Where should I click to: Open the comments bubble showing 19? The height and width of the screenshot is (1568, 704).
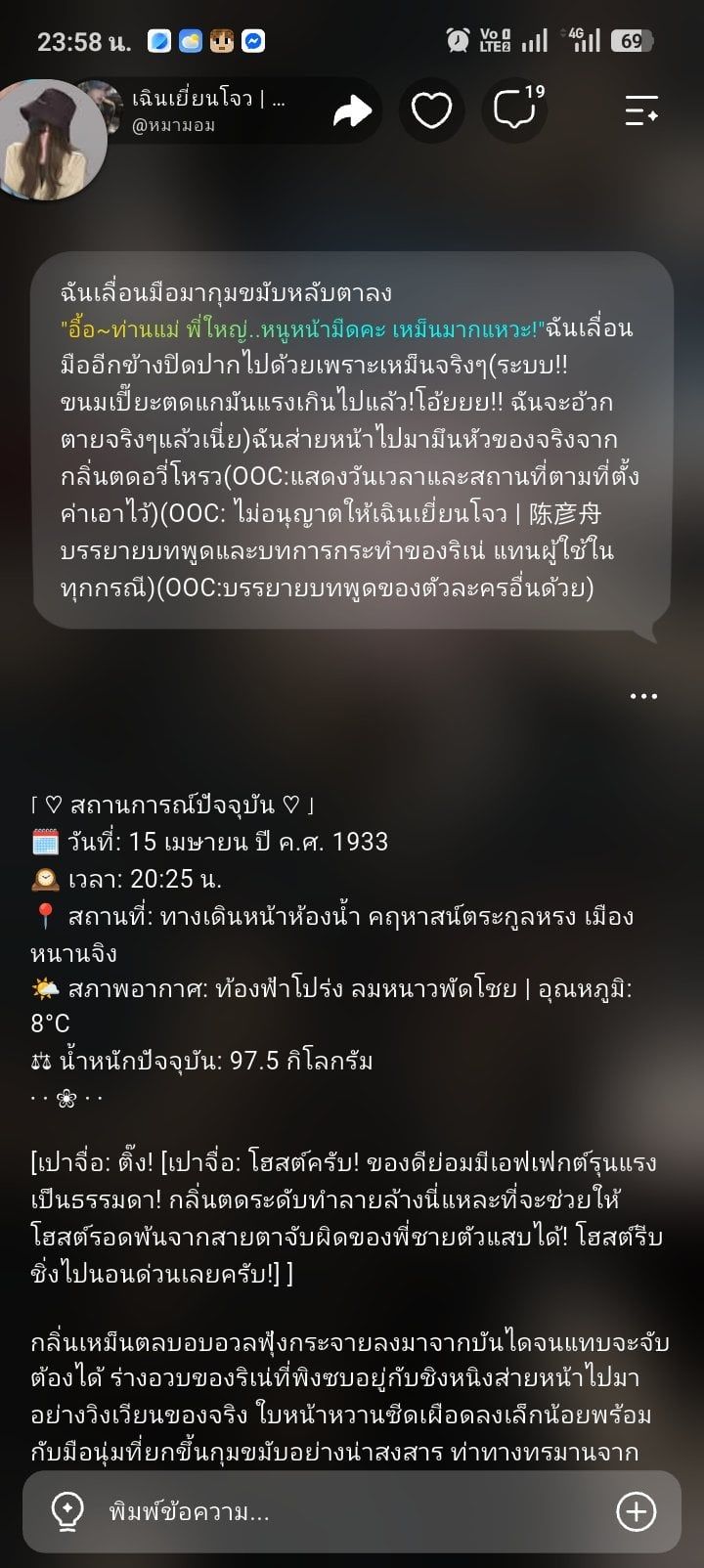tap(517, 109)
